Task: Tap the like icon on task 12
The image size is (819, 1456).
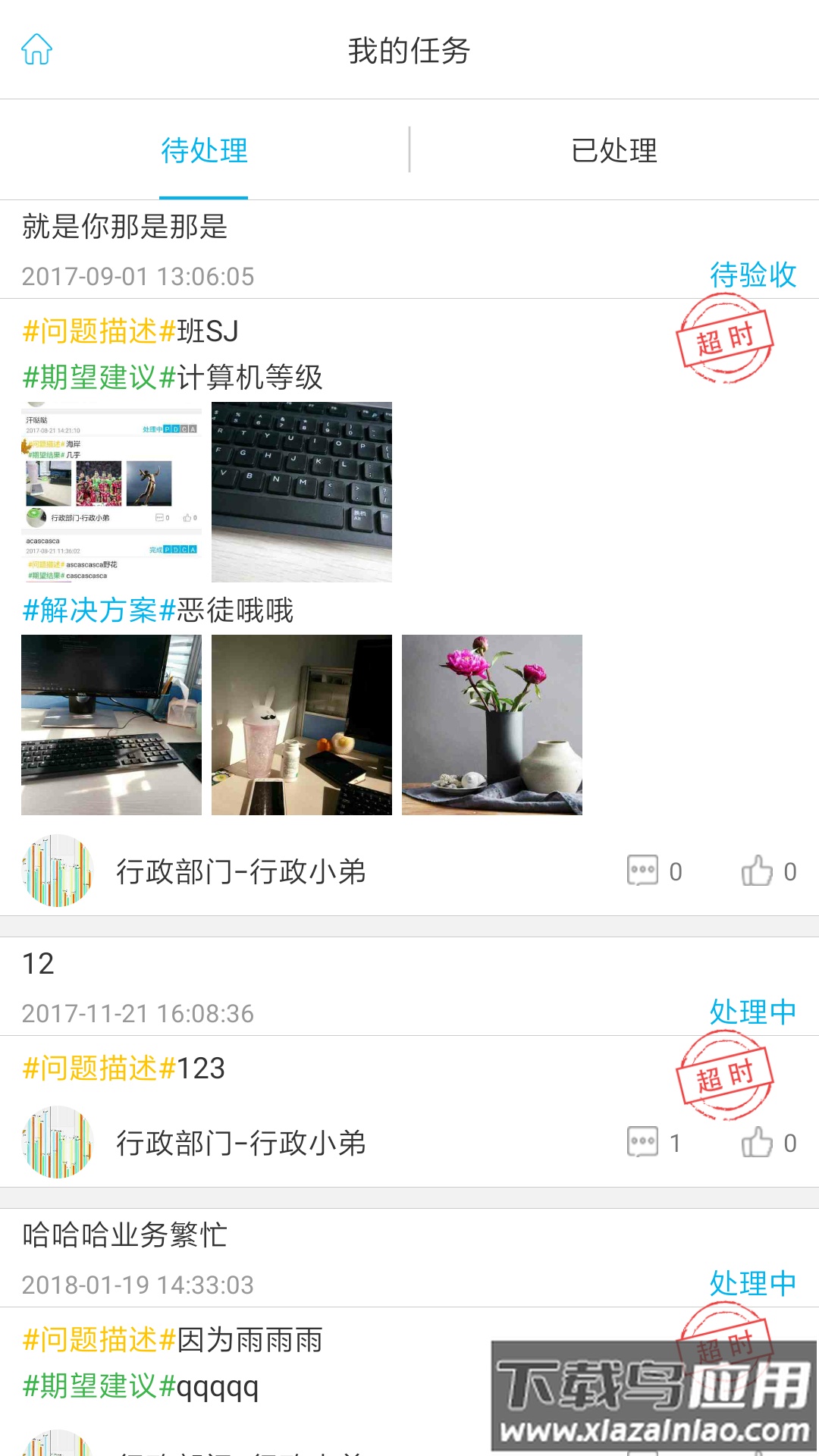Action: pyautogui.click(x=758, y=1141)
